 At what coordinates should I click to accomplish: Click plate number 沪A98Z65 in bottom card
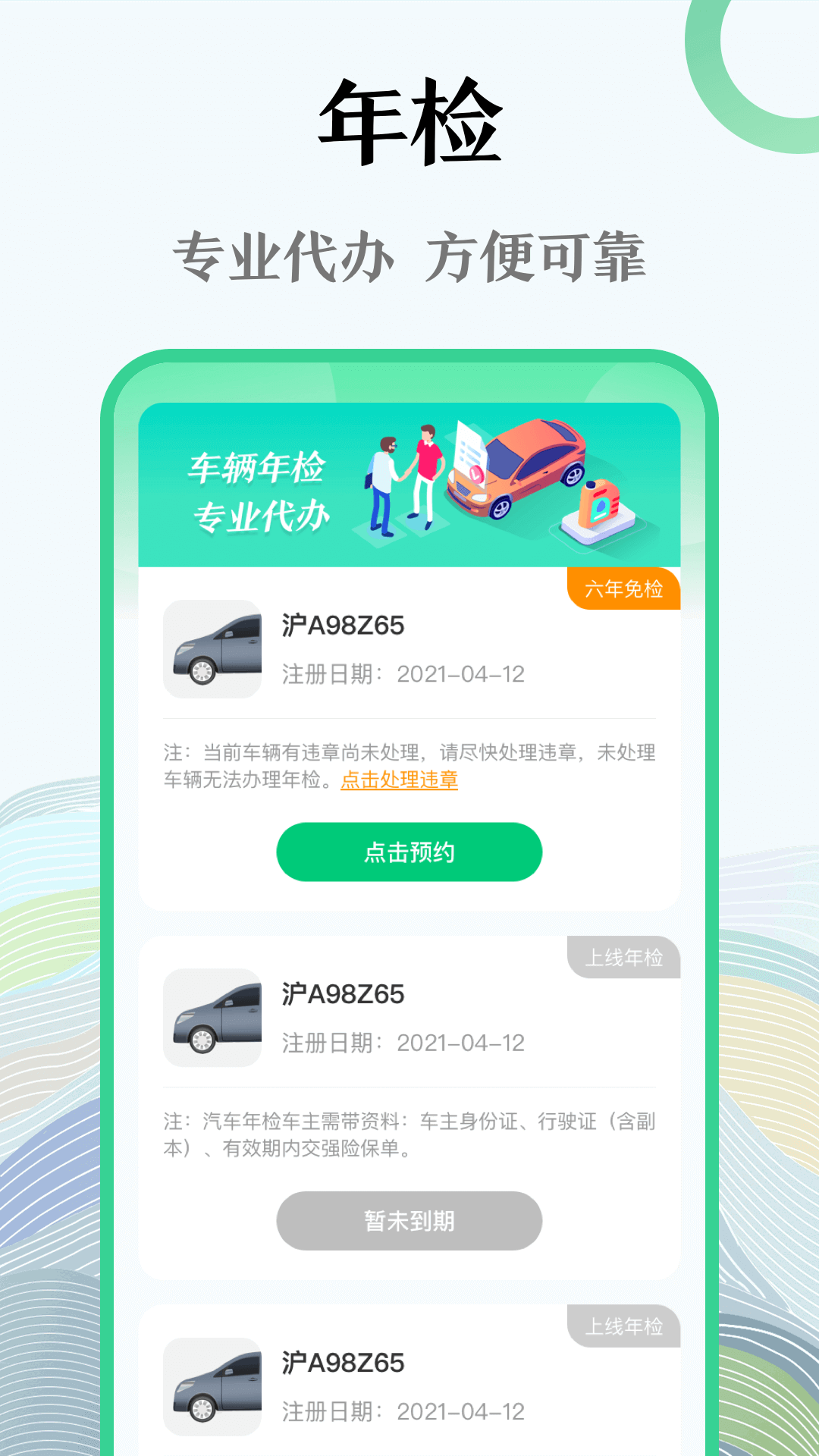coord(341,1363)
